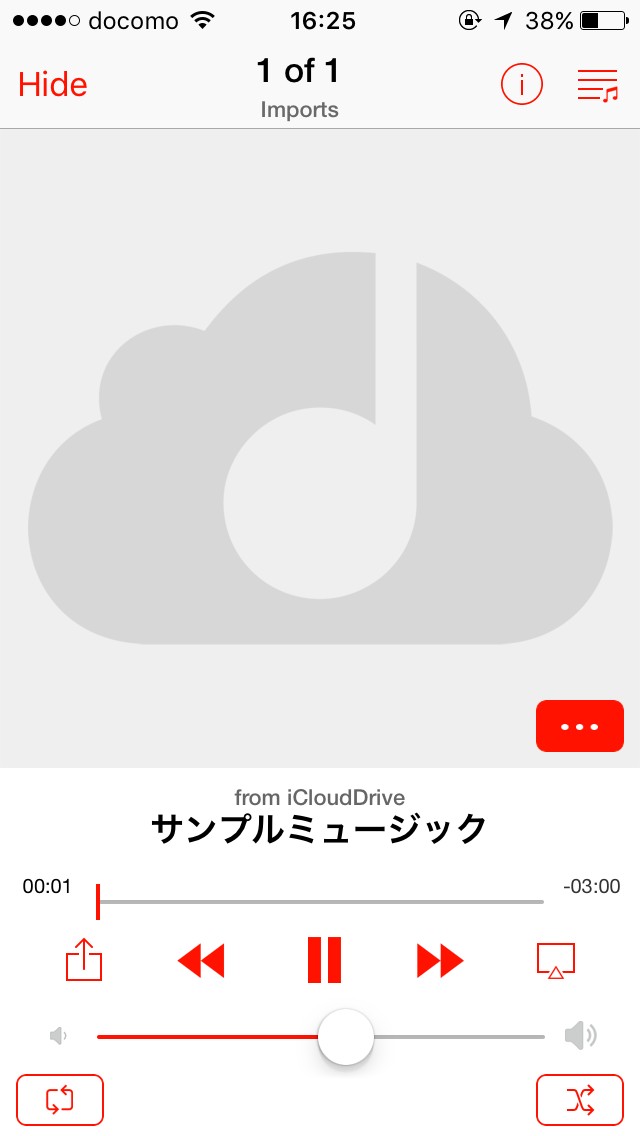Tap Hide to close the player
640x1136 pixels.
pyautogui.click(x=53, y=85)
